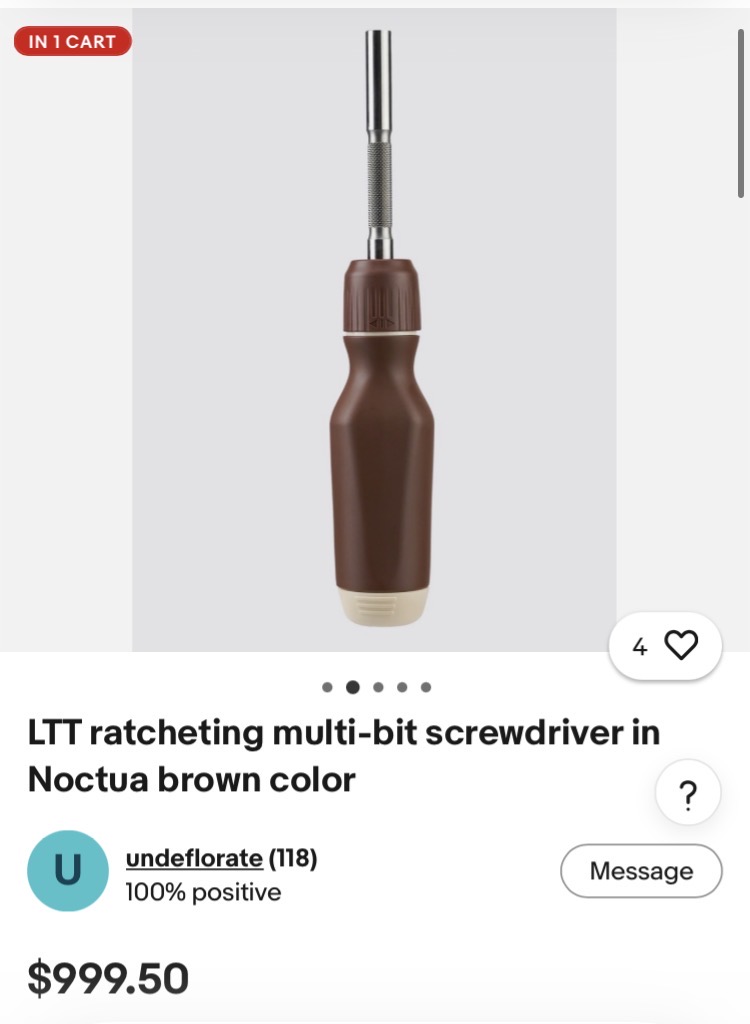Jump to the first photo indicator dot

point(327,687)
